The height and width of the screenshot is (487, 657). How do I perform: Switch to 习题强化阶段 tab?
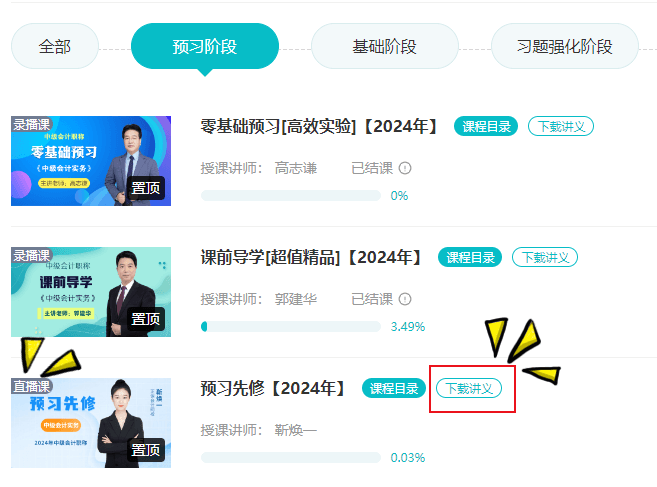[x=564, y=46]
